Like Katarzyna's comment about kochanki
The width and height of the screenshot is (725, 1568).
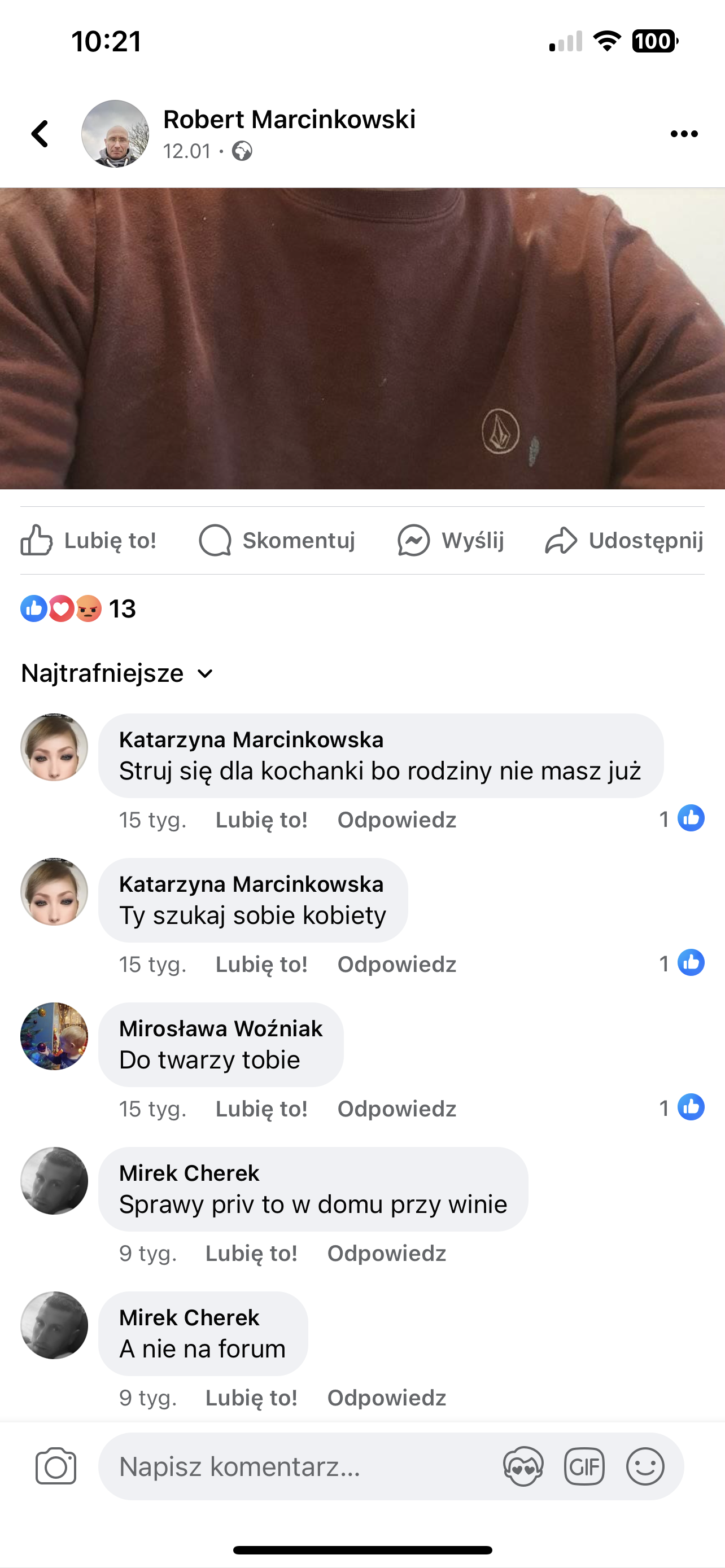coord(261,820)
